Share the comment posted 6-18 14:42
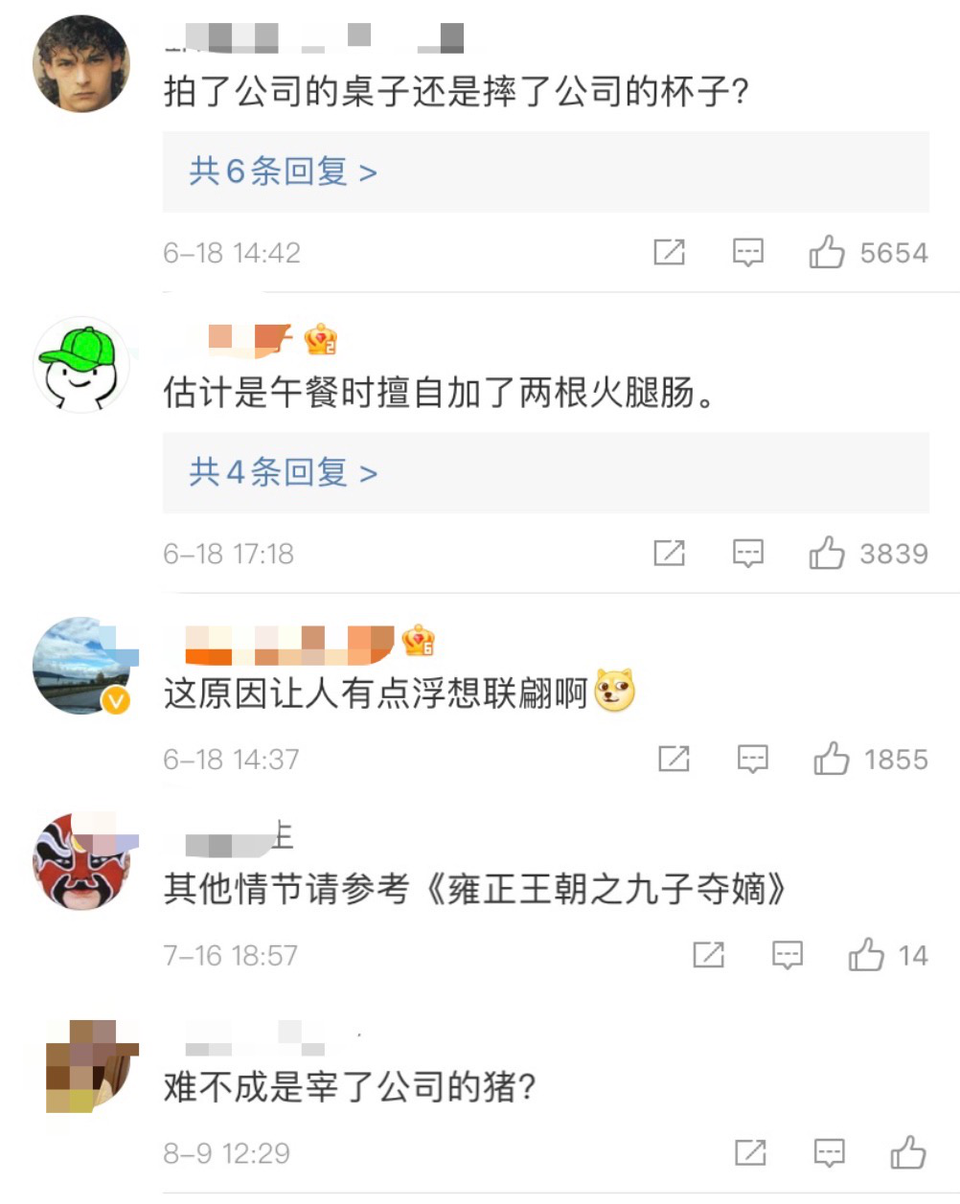This screenshot has width=960, height=1204. pyautogui.click(x=669, y=253)
